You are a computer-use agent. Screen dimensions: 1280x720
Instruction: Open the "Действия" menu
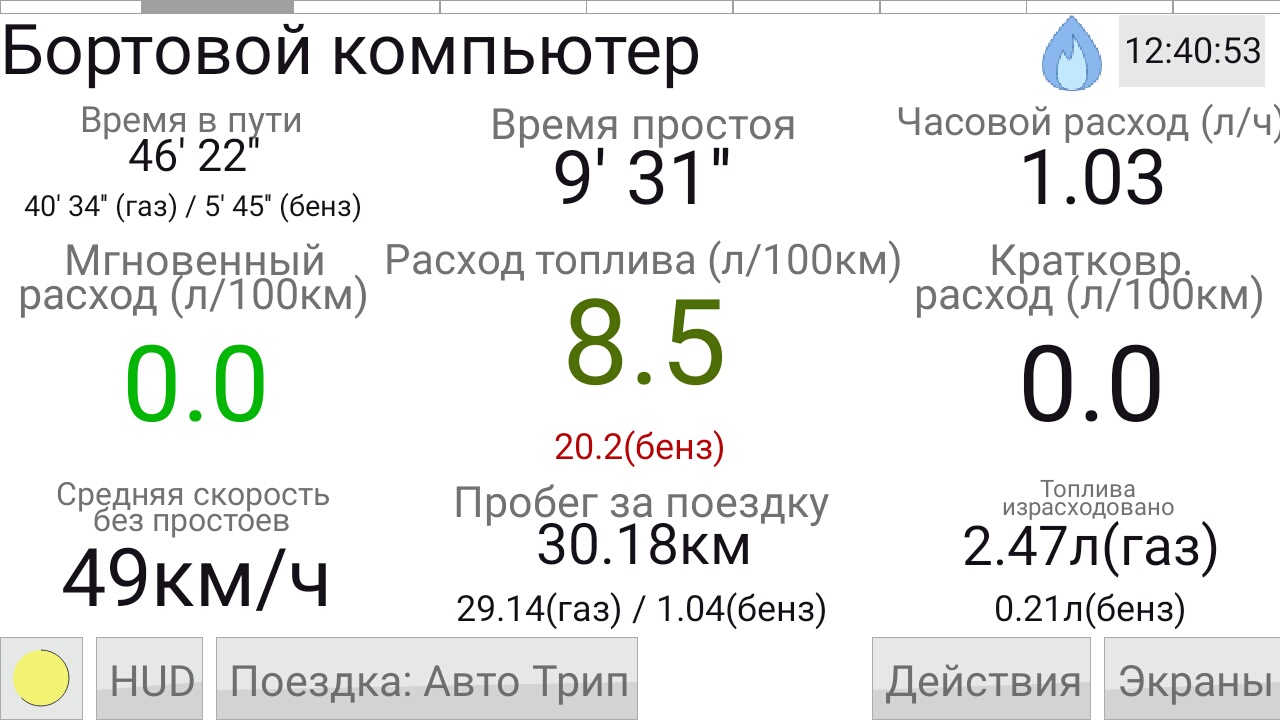point(981,680)
